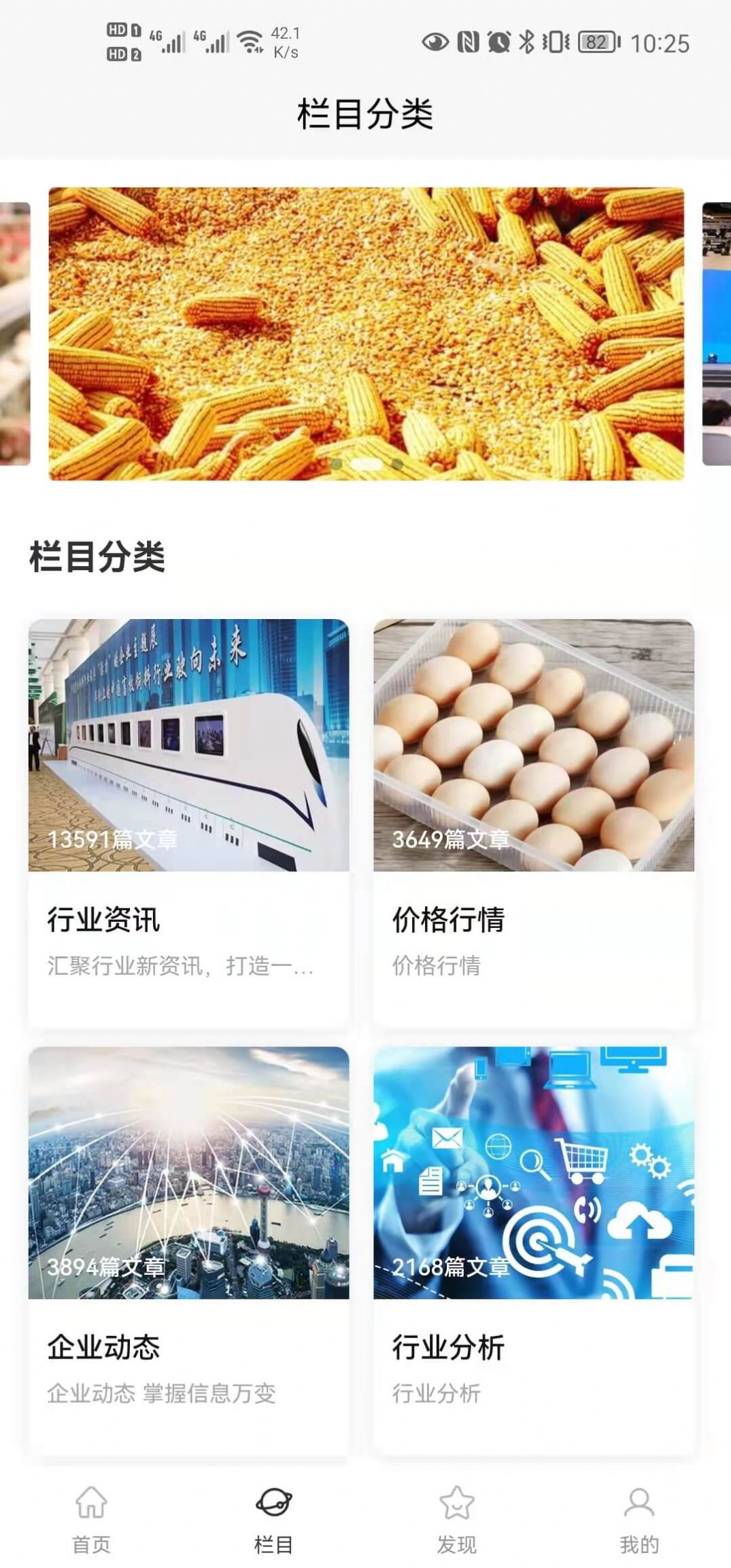Tap the 13591篇文章 article count label
The width and height of the screenshot is (731, 1568).
coord(112,841)
